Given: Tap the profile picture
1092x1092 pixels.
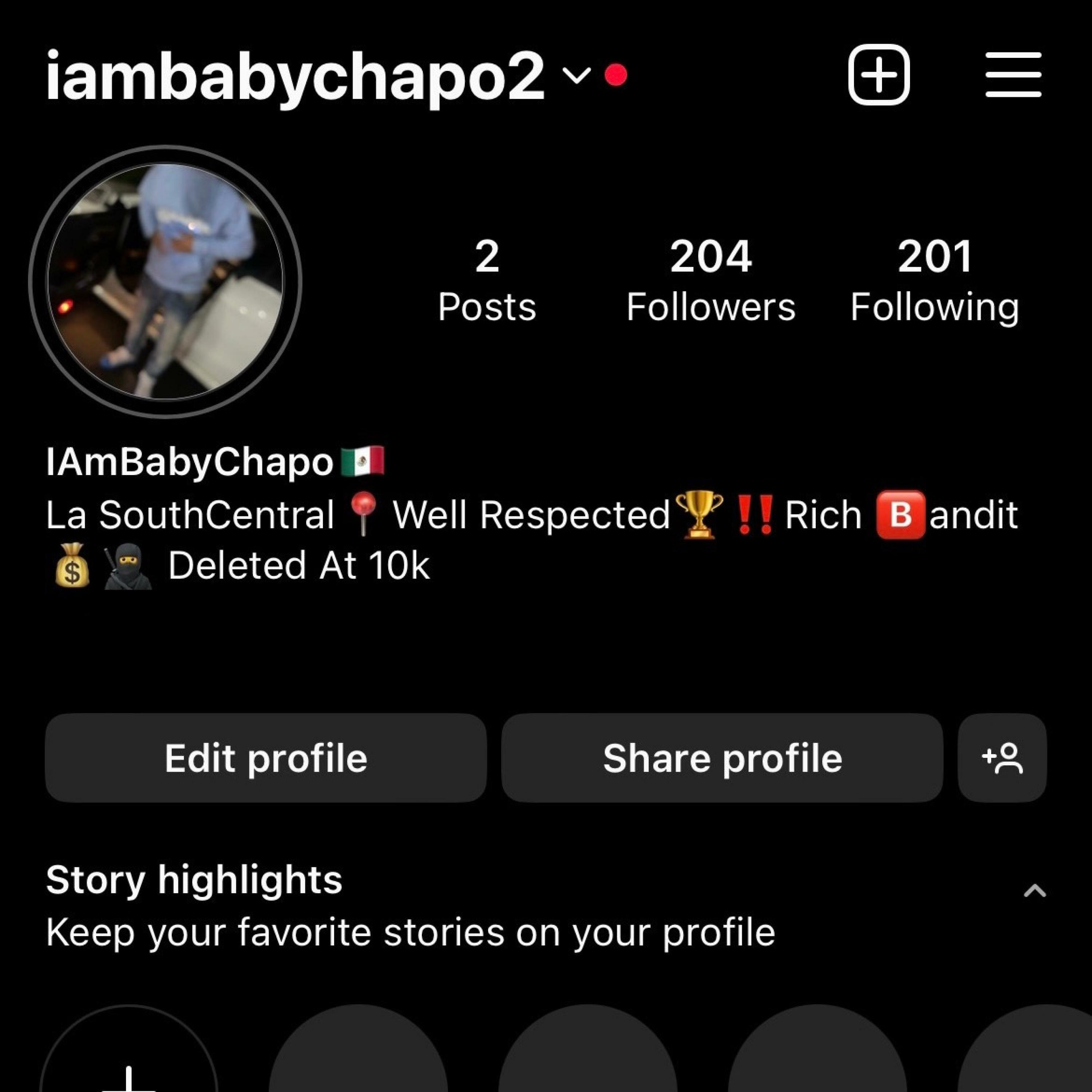Looking at the screenshot, I should click(x=165, y=281).
